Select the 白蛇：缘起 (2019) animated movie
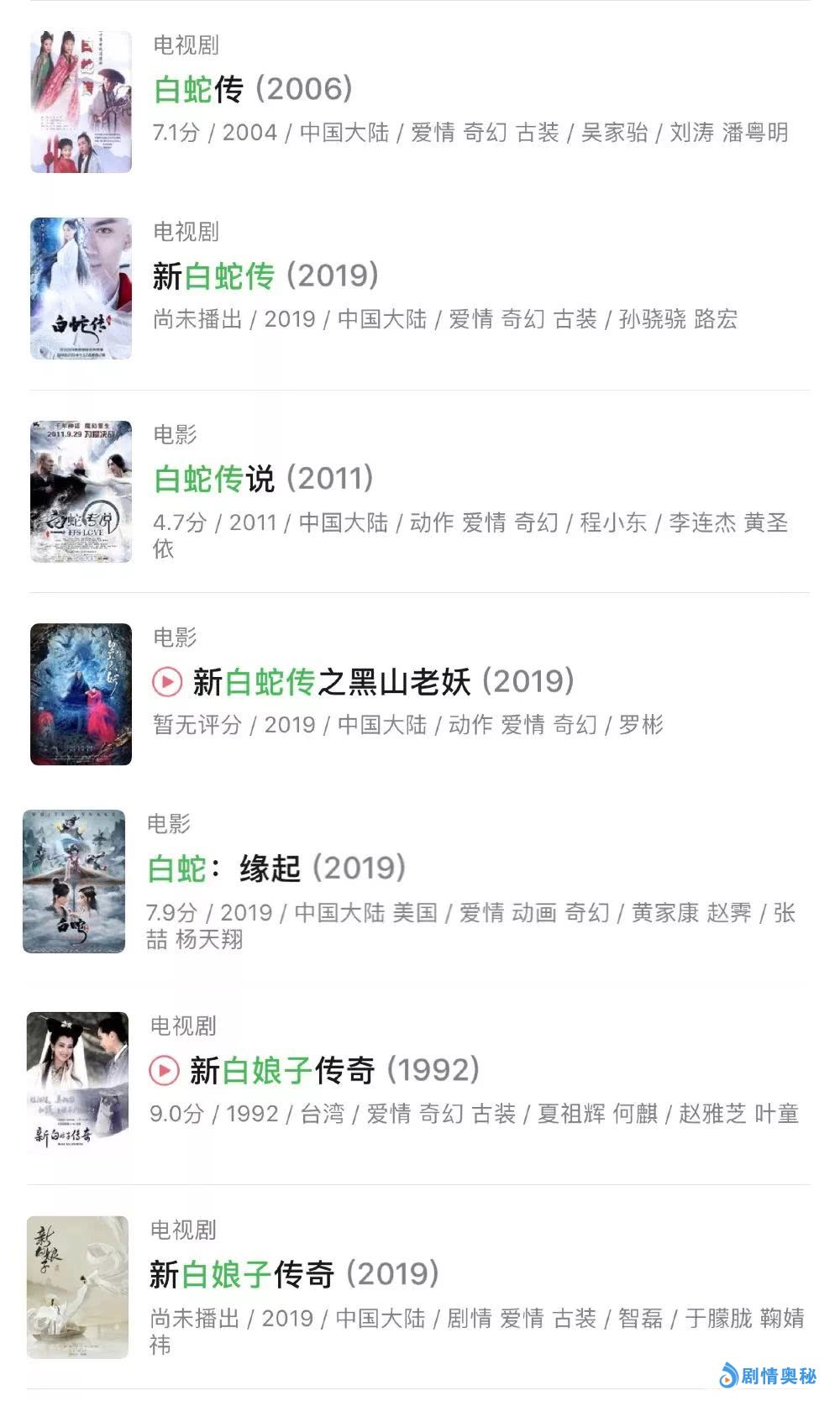Image resolution: width=840 pixels, height=1401 pixels. [x=276, y=868]
